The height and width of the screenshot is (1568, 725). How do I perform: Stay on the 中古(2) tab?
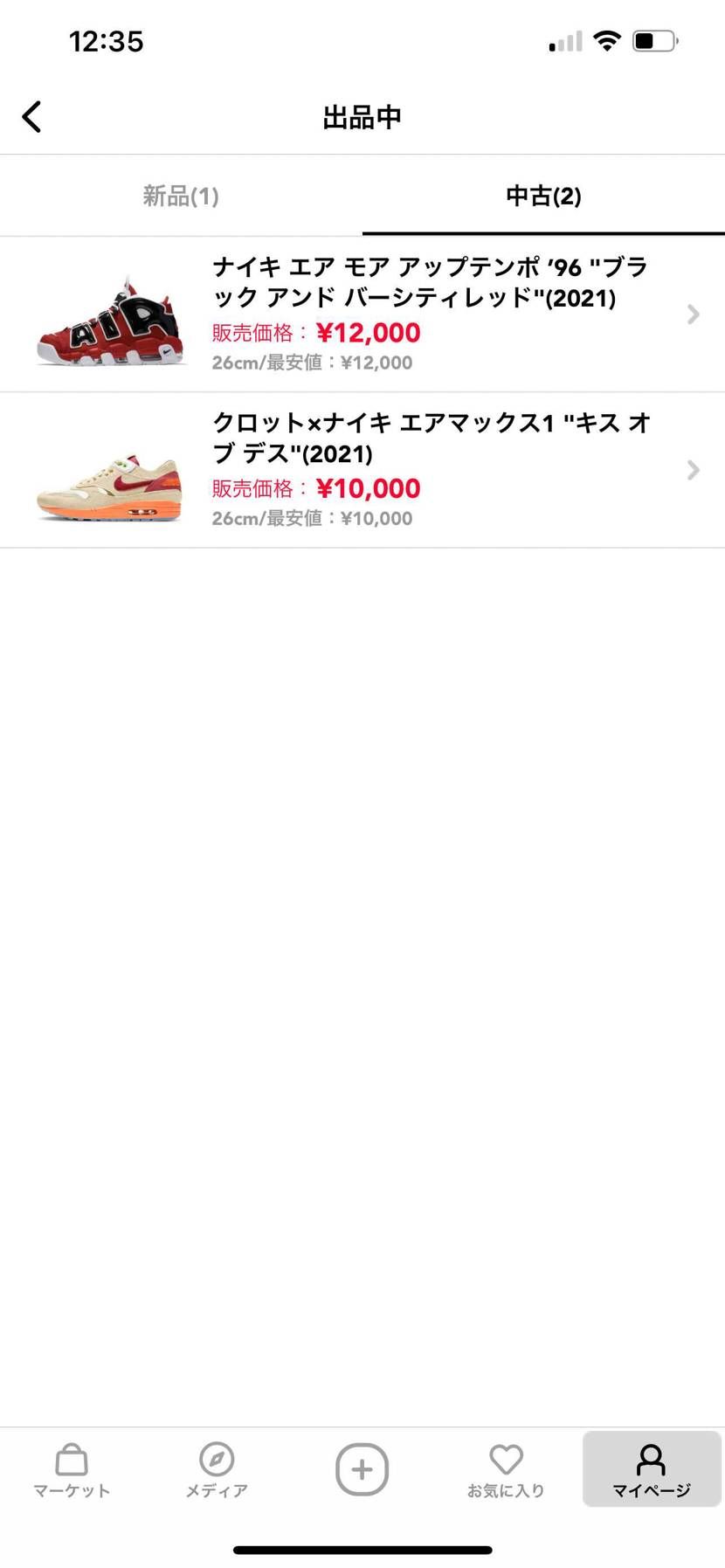click(543, 196)
